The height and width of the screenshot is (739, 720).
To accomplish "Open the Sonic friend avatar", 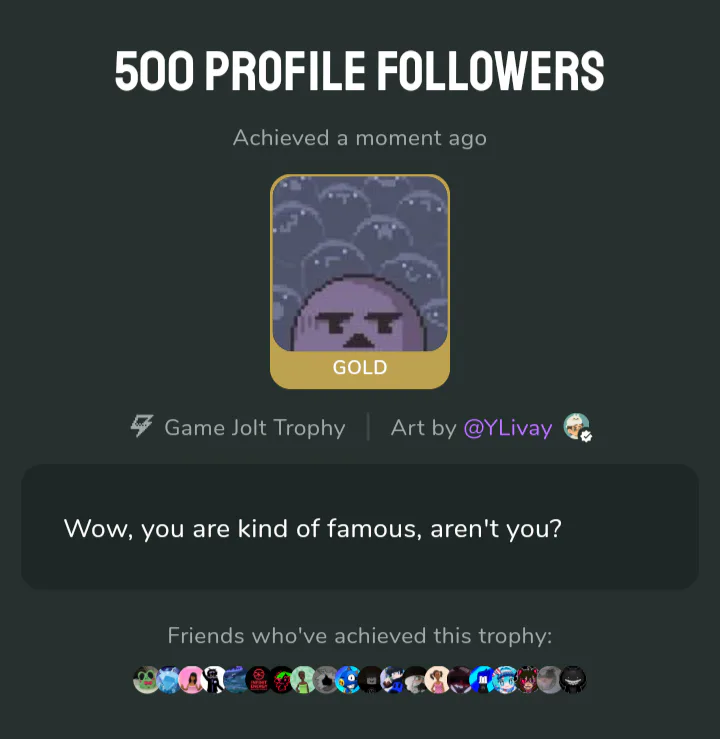I will coord(349,680).
